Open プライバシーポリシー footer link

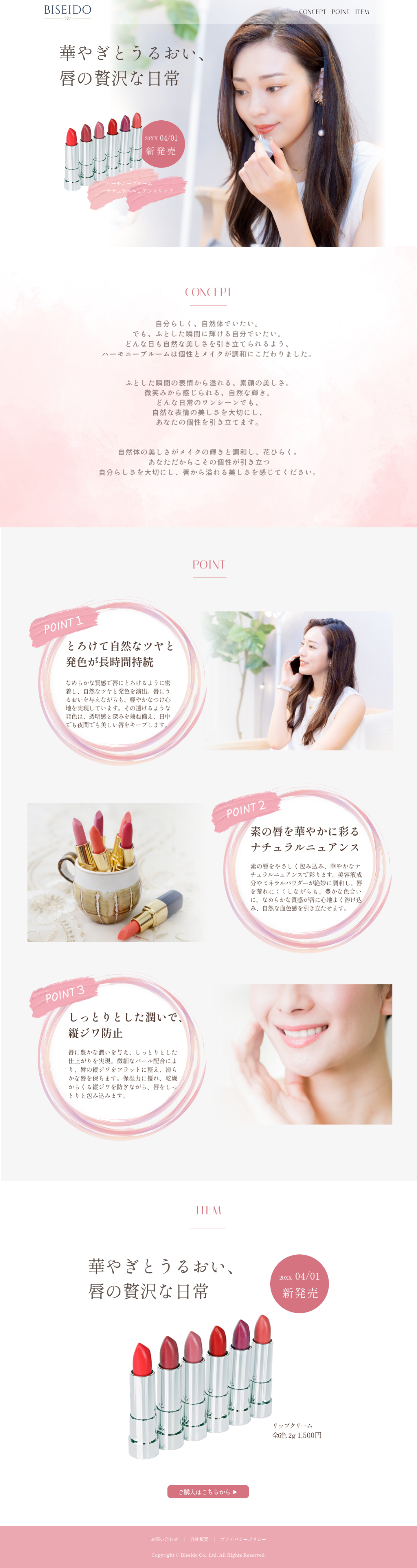tap(243, 1539)
